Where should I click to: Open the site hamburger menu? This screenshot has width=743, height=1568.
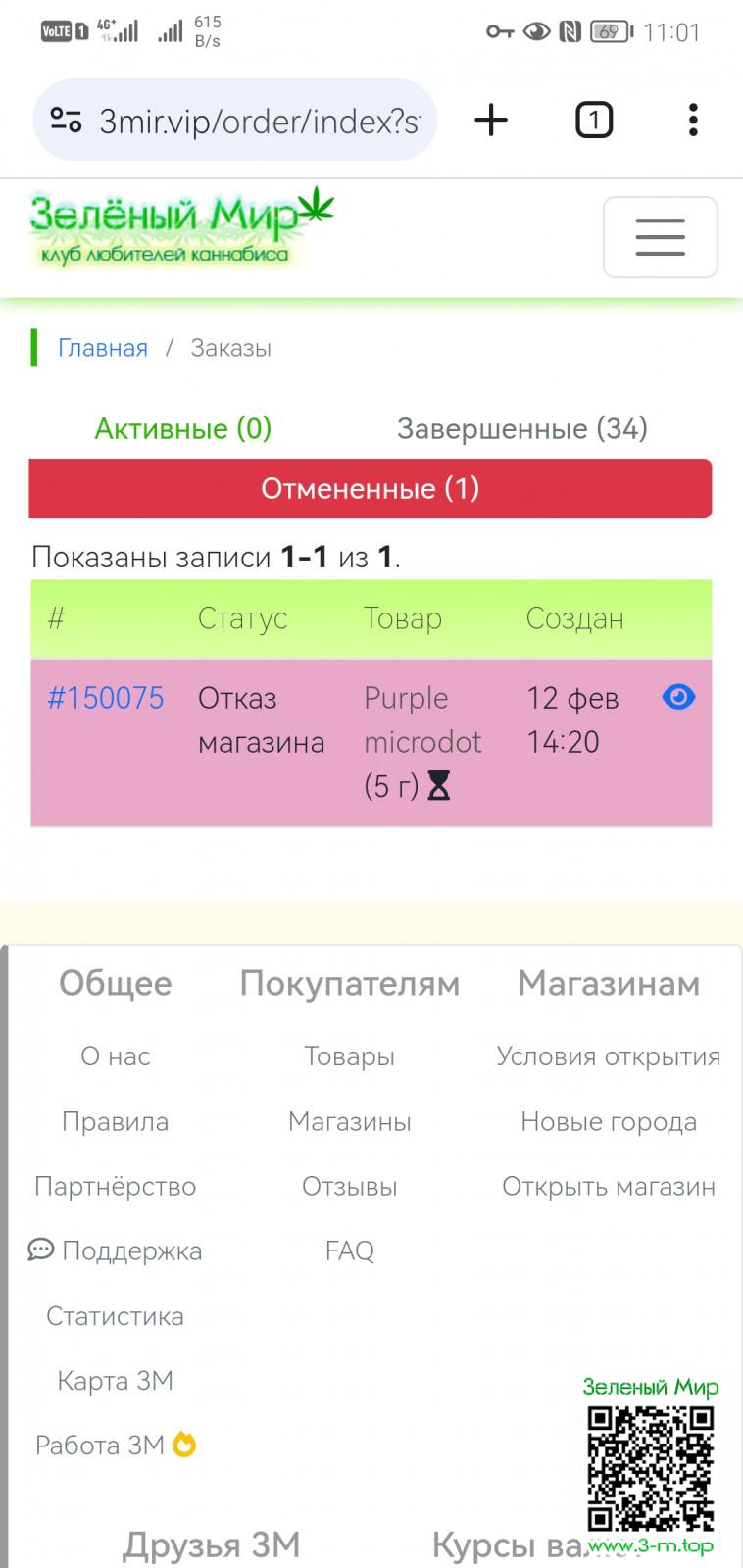[x=660, y=237]
